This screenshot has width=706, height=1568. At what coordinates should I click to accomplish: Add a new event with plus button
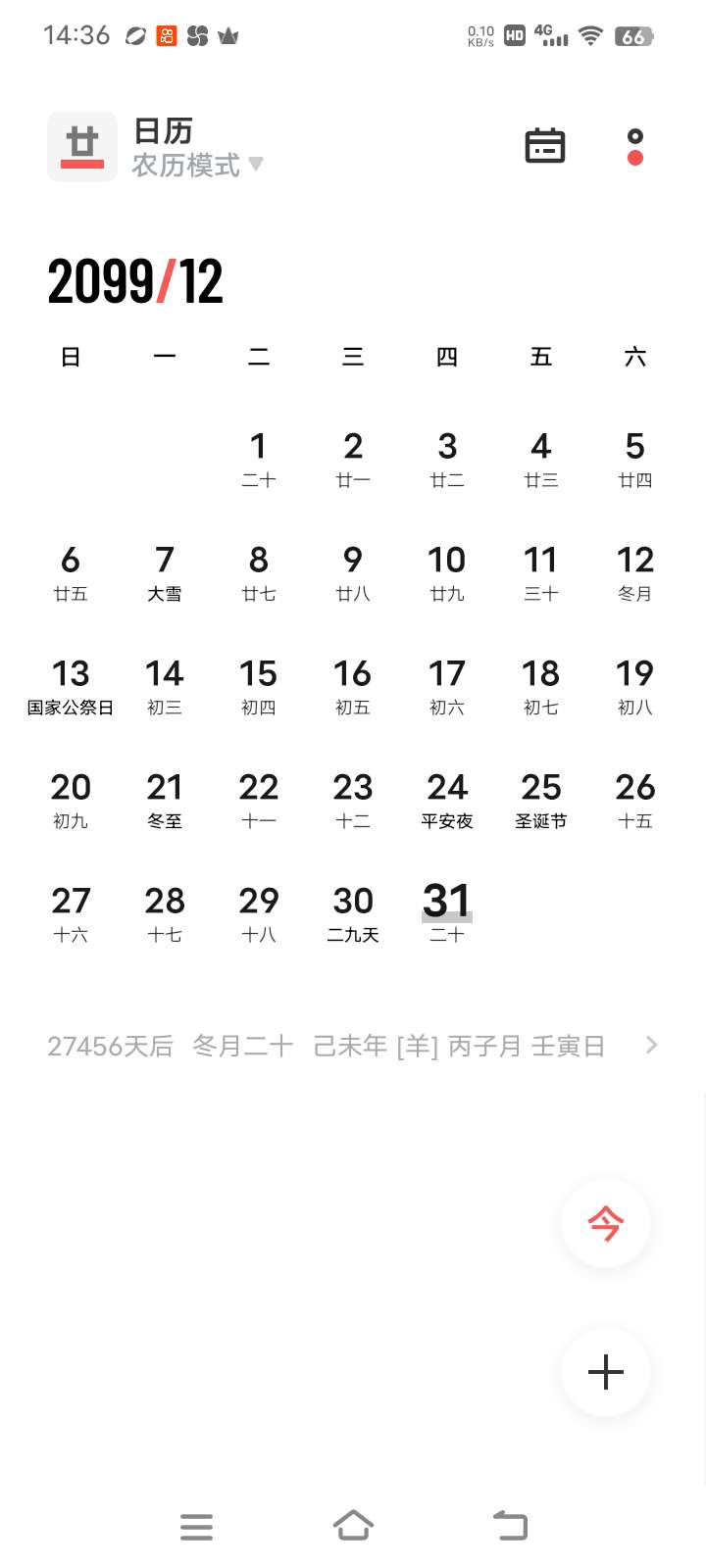[x=605, y=1371]
